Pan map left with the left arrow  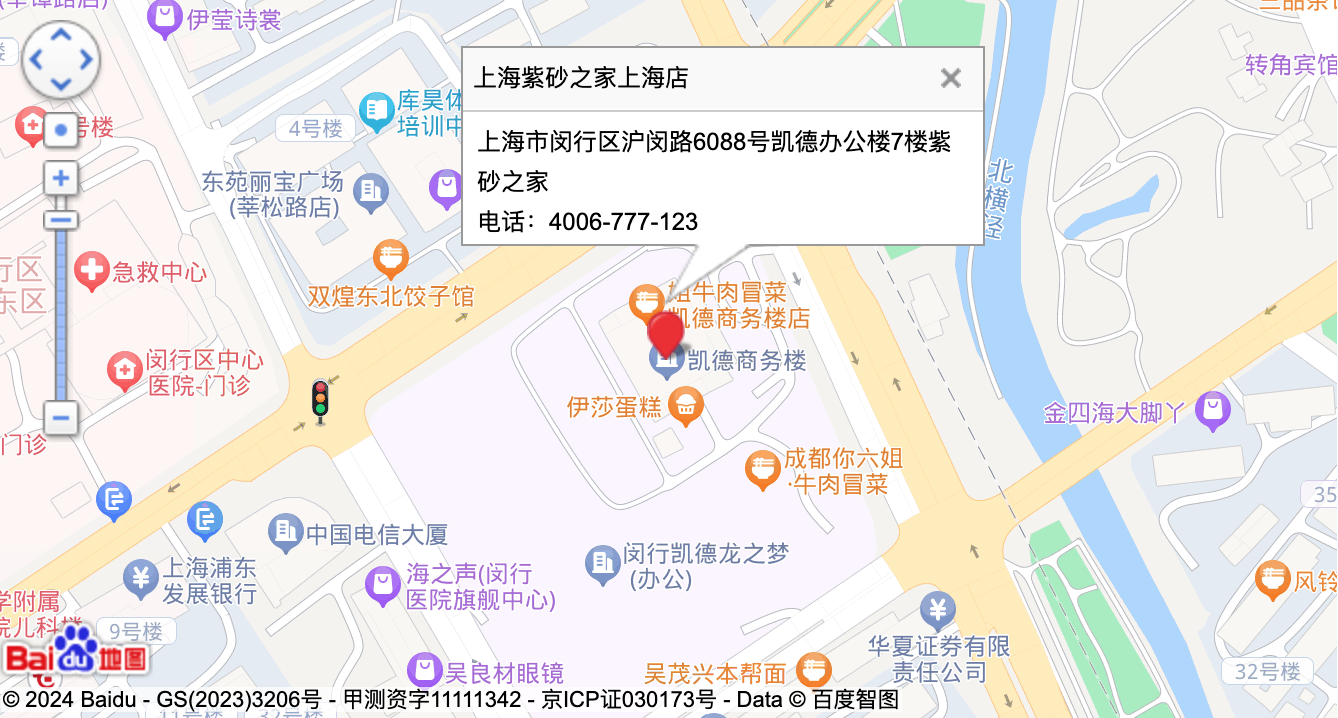(x=36, y=61)
